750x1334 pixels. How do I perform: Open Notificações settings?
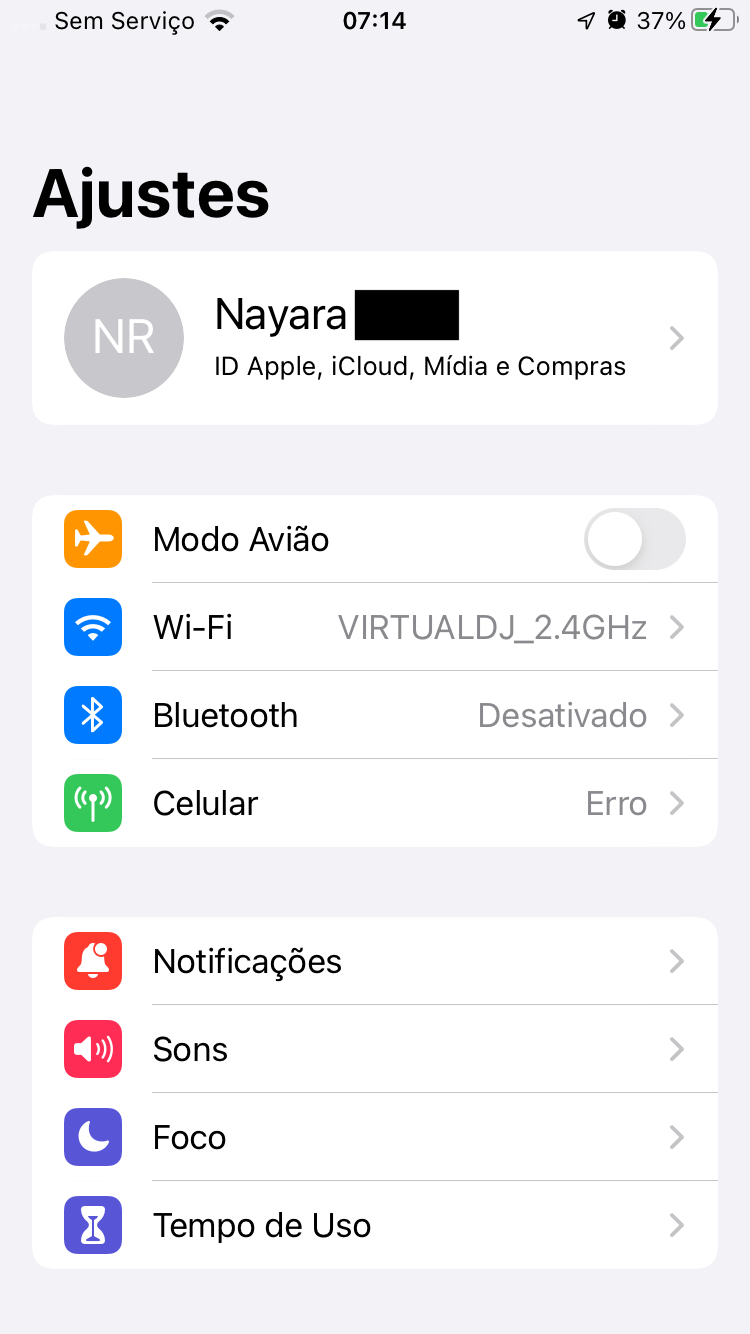coord(375,962)
